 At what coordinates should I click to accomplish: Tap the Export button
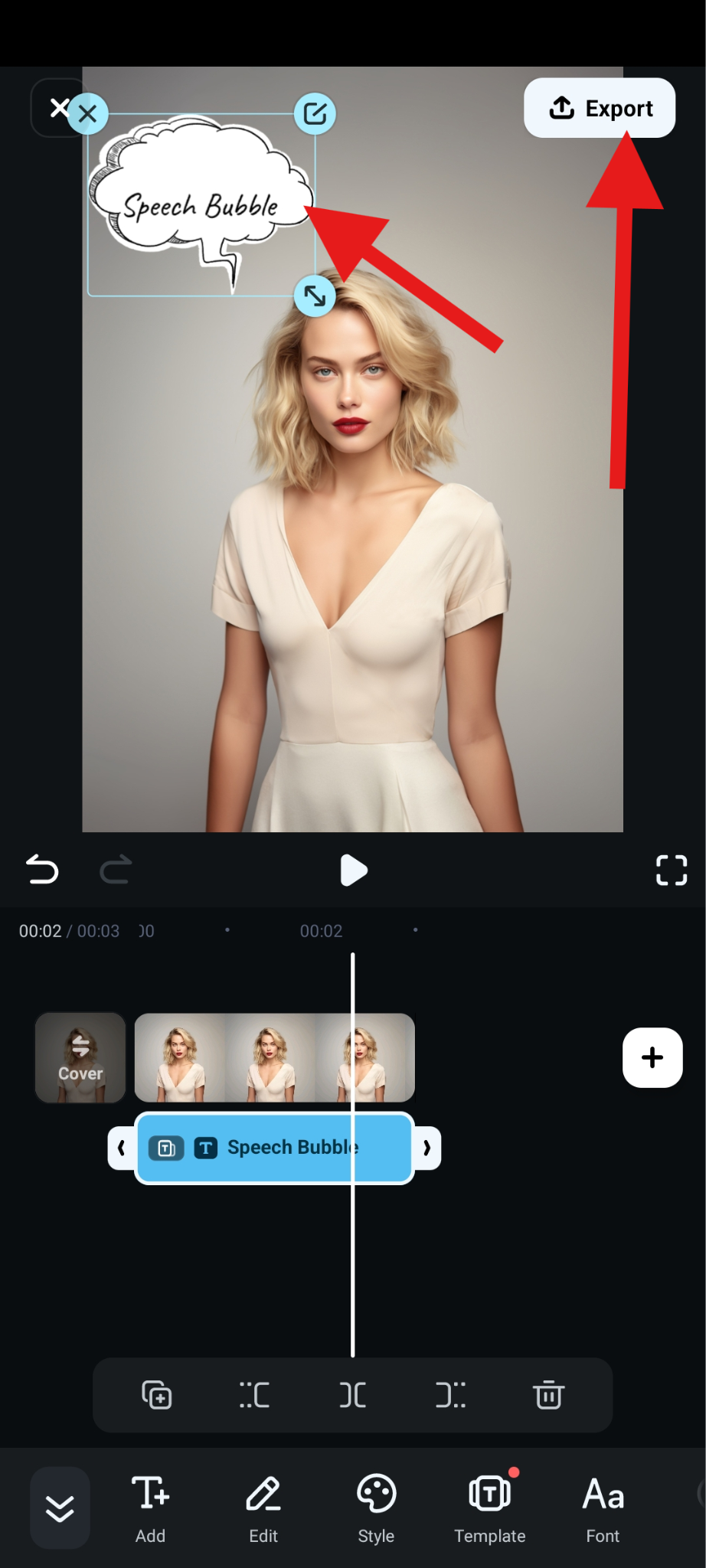tap(600, 108)
